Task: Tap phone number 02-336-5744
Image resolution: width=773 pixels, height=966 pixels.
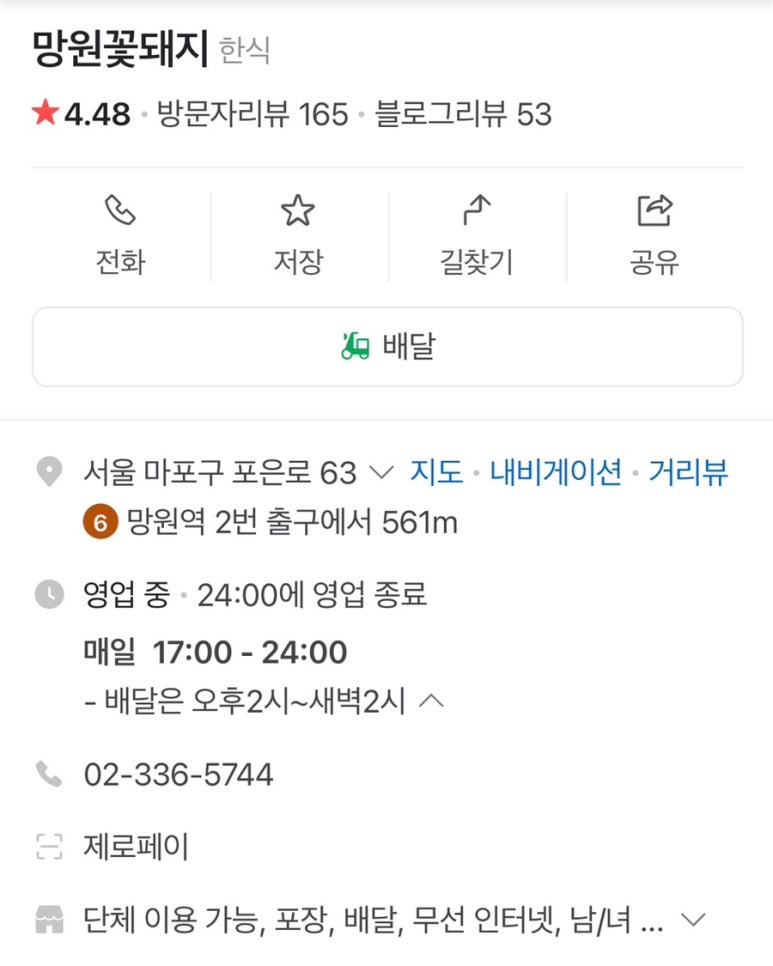Action: point(178,774)
